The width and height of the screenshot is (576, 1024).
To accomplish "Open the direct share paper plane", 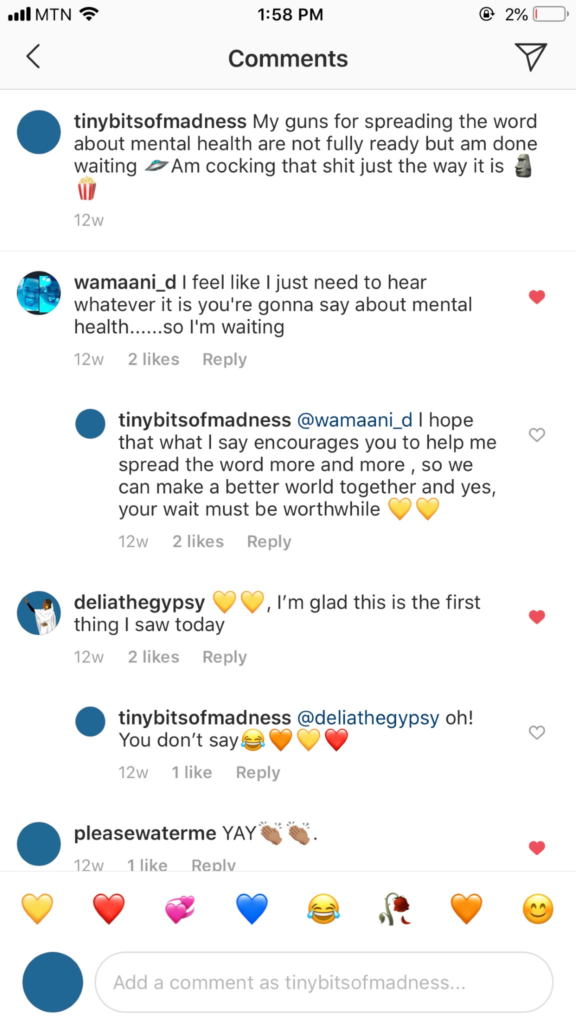I will point(530,57).
